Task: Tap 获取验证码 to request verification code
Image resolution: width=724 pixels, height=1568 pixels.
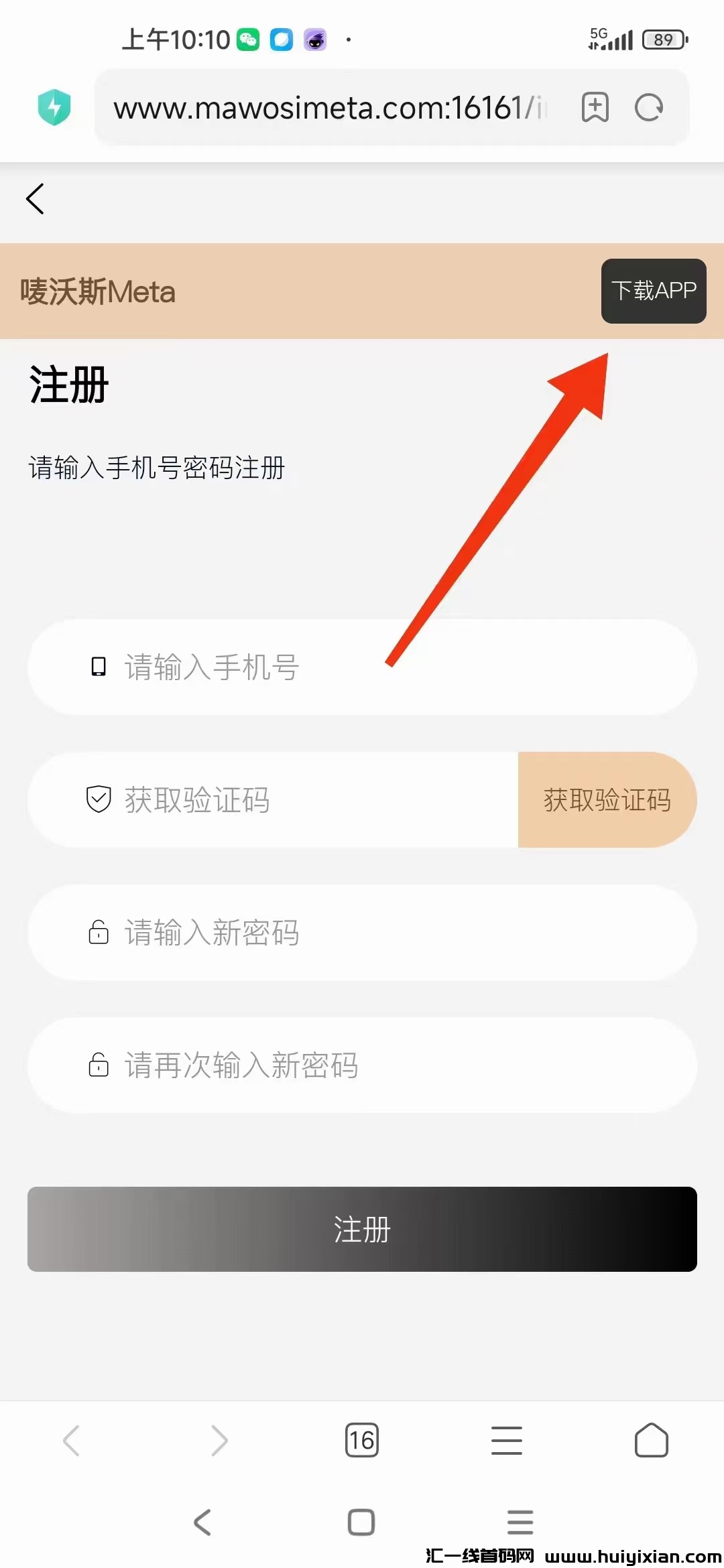Action: click(x=607, y=799)
